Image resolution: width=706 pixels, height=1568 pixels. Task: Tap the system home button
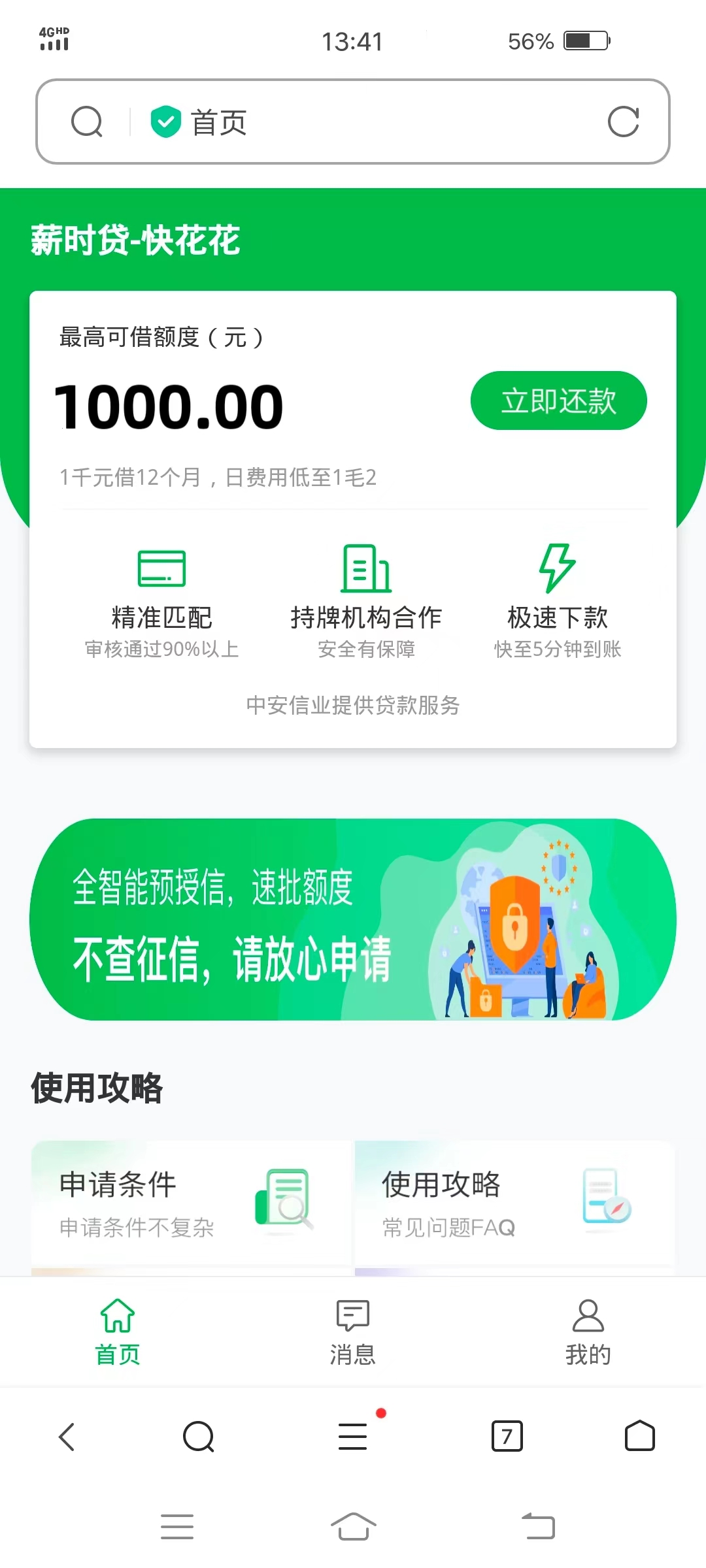[353, 1527]
